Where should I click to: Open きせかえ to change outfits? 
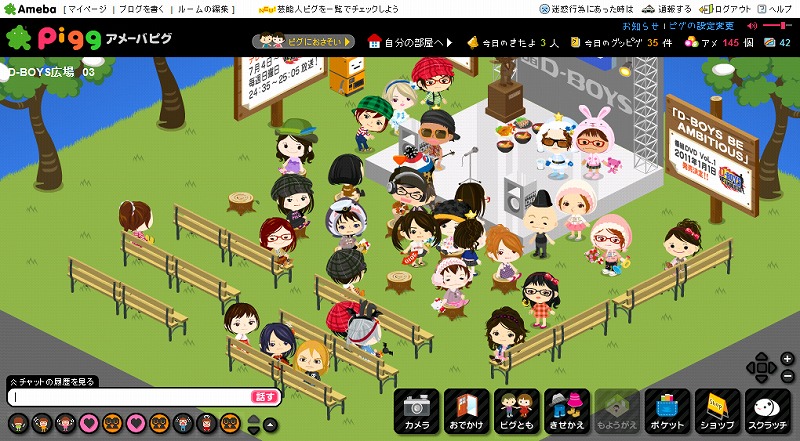tap(565, 412)
